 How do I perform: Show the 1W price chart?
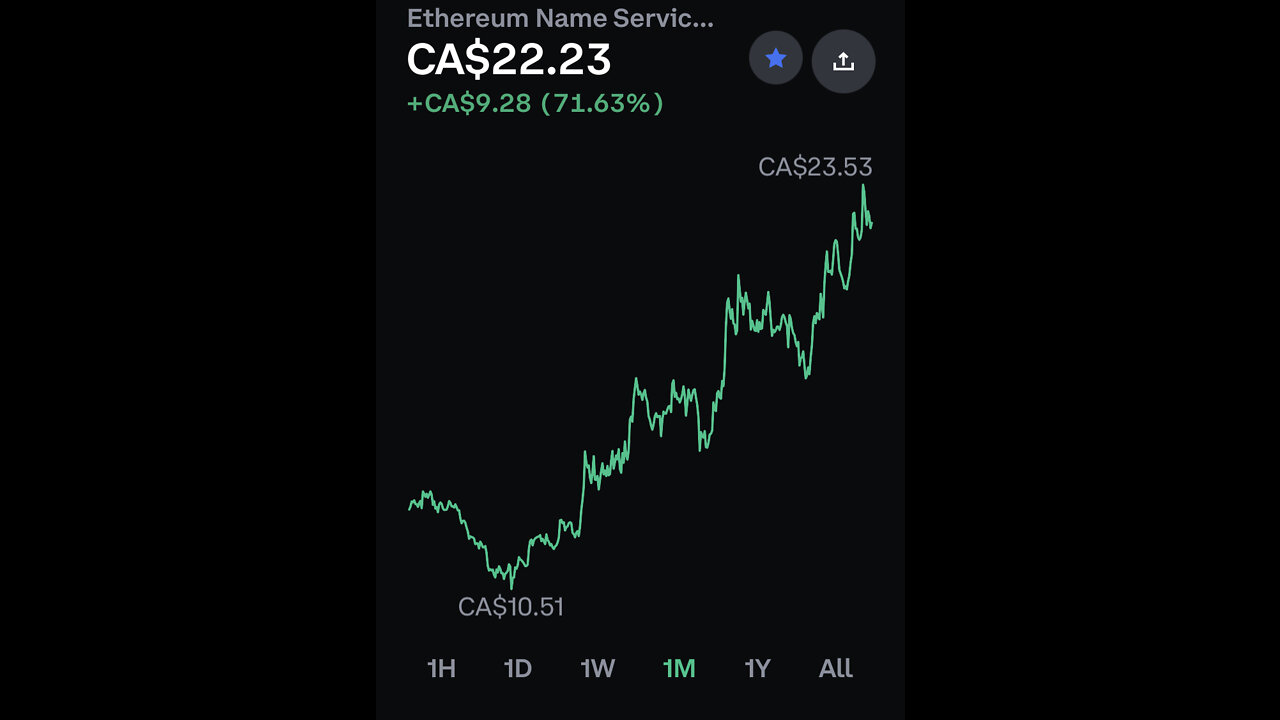[597, 668]
